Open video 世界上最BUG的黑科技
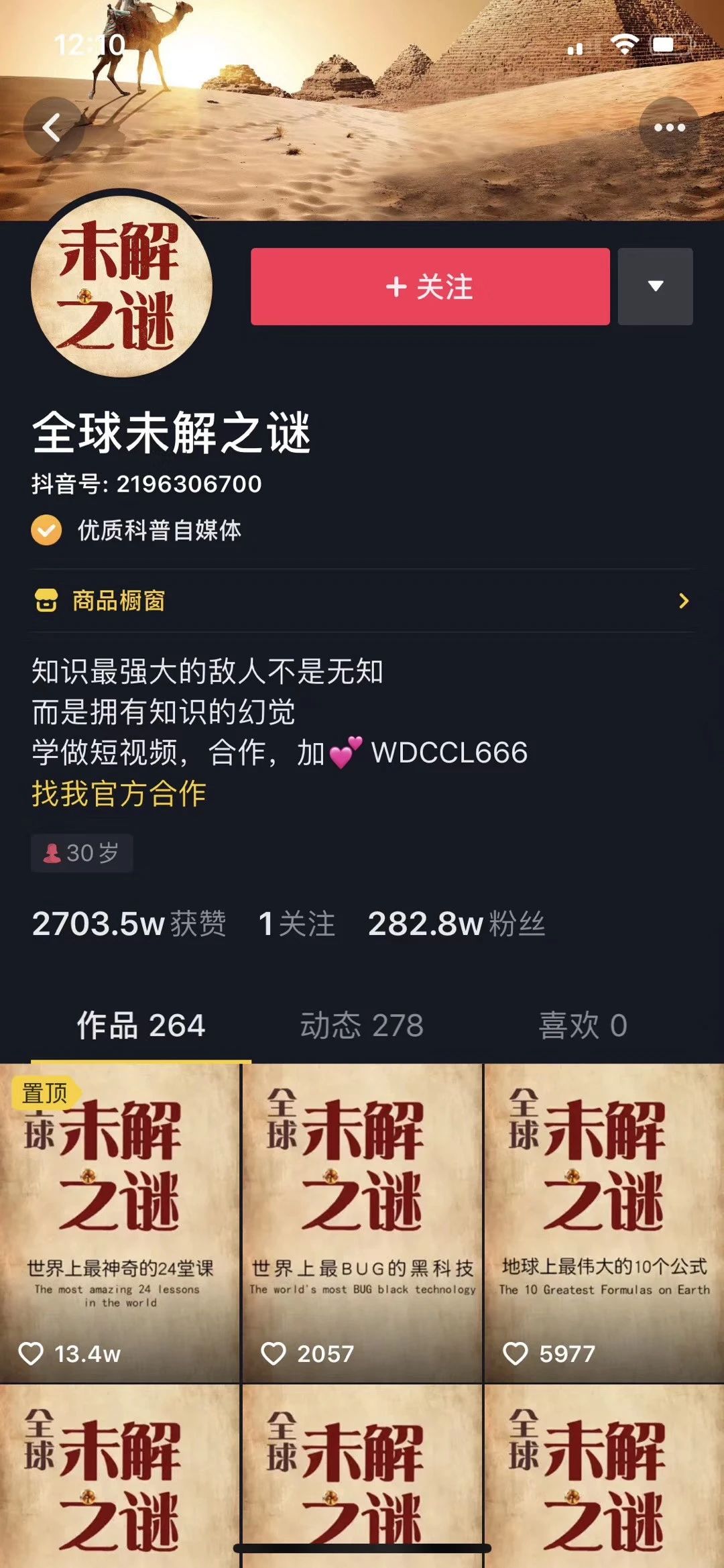The image size is (724, 1568). pos(362,1222)
